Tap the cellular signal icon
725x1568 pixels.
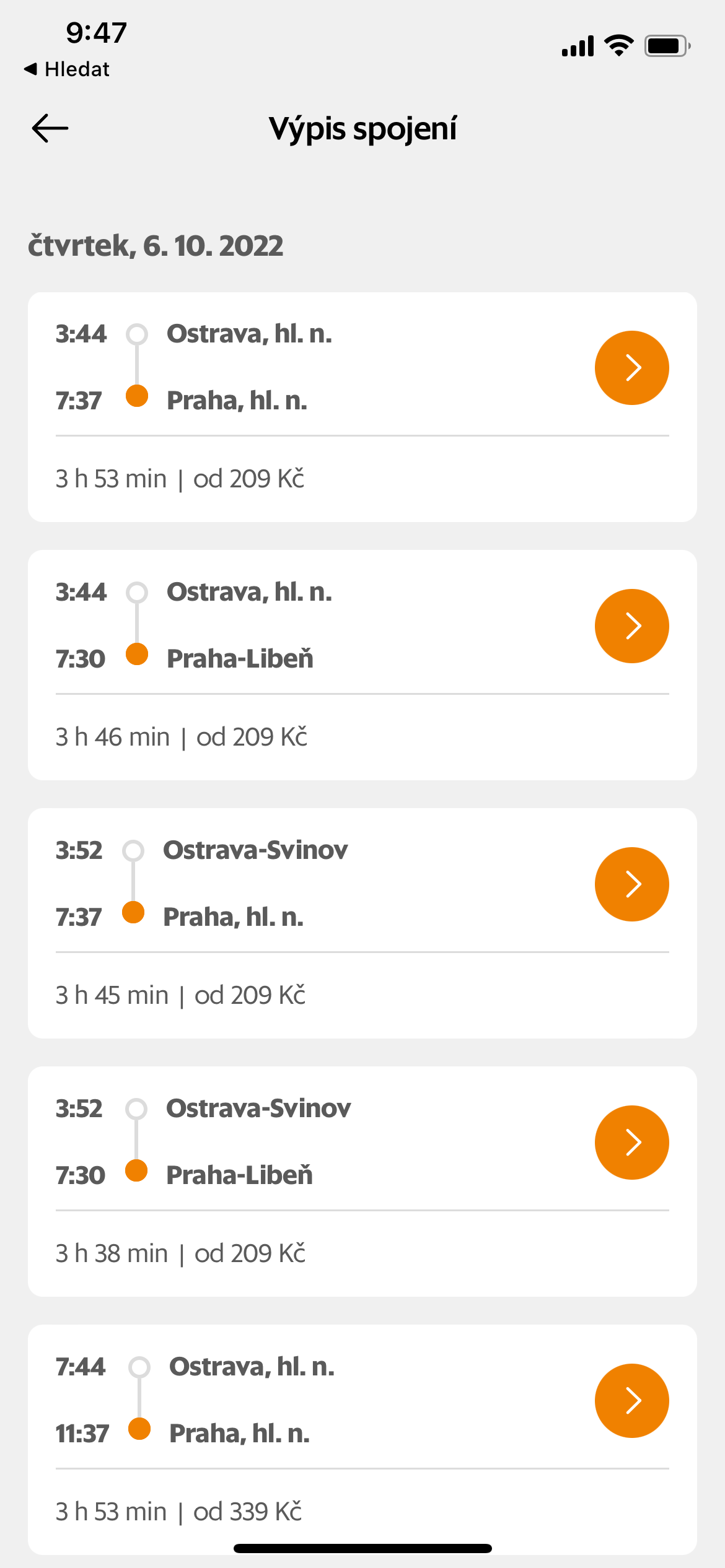pos(579,44)
